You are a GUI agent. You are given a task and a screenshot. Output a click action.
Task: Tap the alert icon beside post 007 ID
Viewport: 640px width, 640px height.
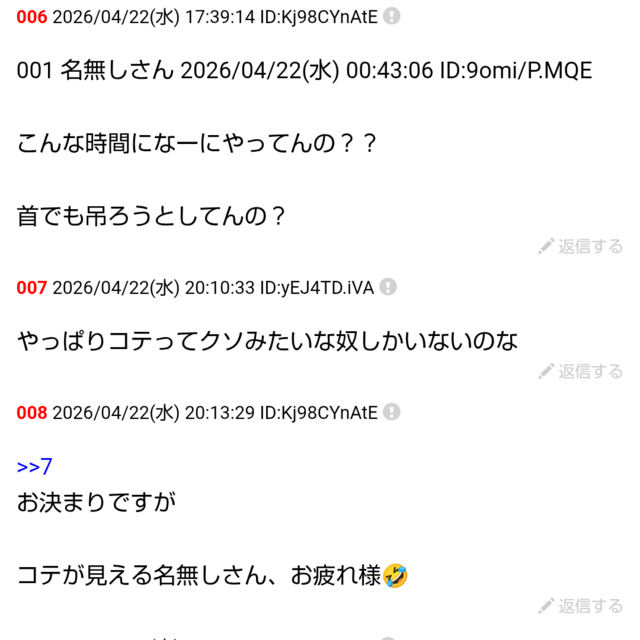click(x=389, y=288)
